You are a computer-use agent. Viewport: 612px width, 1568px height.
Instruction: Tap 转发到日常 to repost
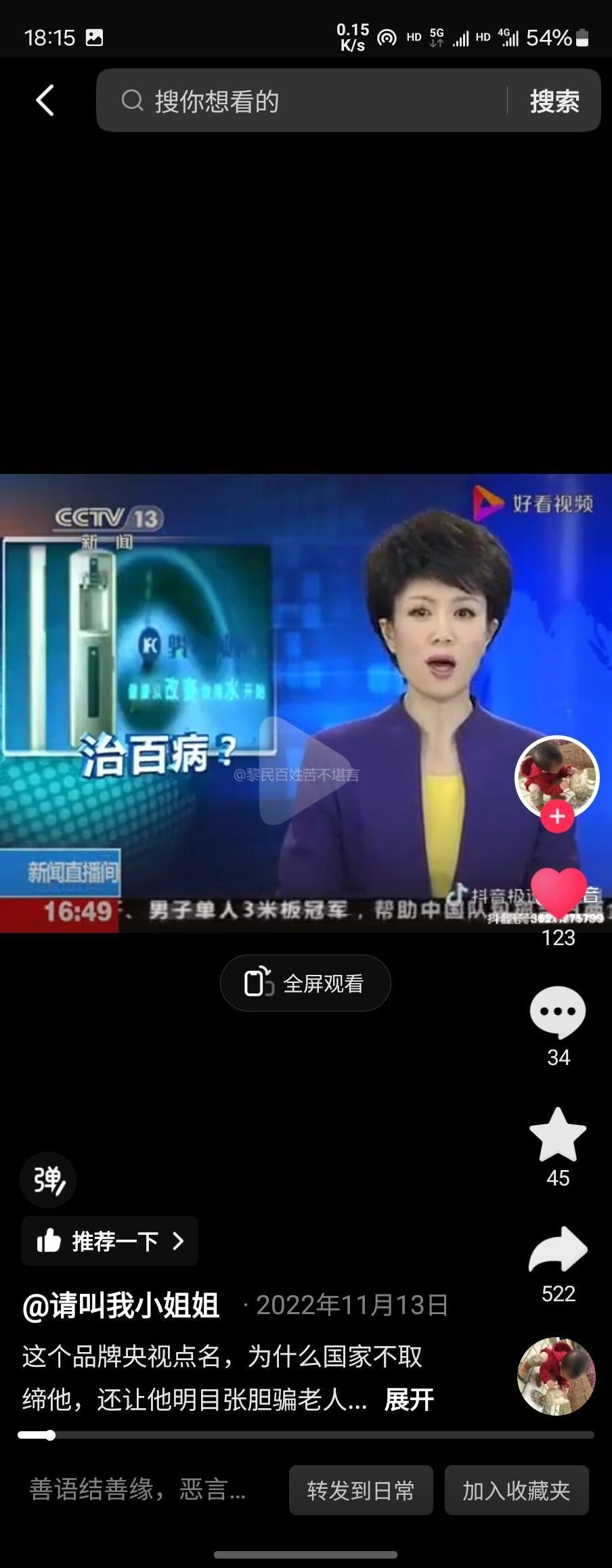coord(361,1490)
